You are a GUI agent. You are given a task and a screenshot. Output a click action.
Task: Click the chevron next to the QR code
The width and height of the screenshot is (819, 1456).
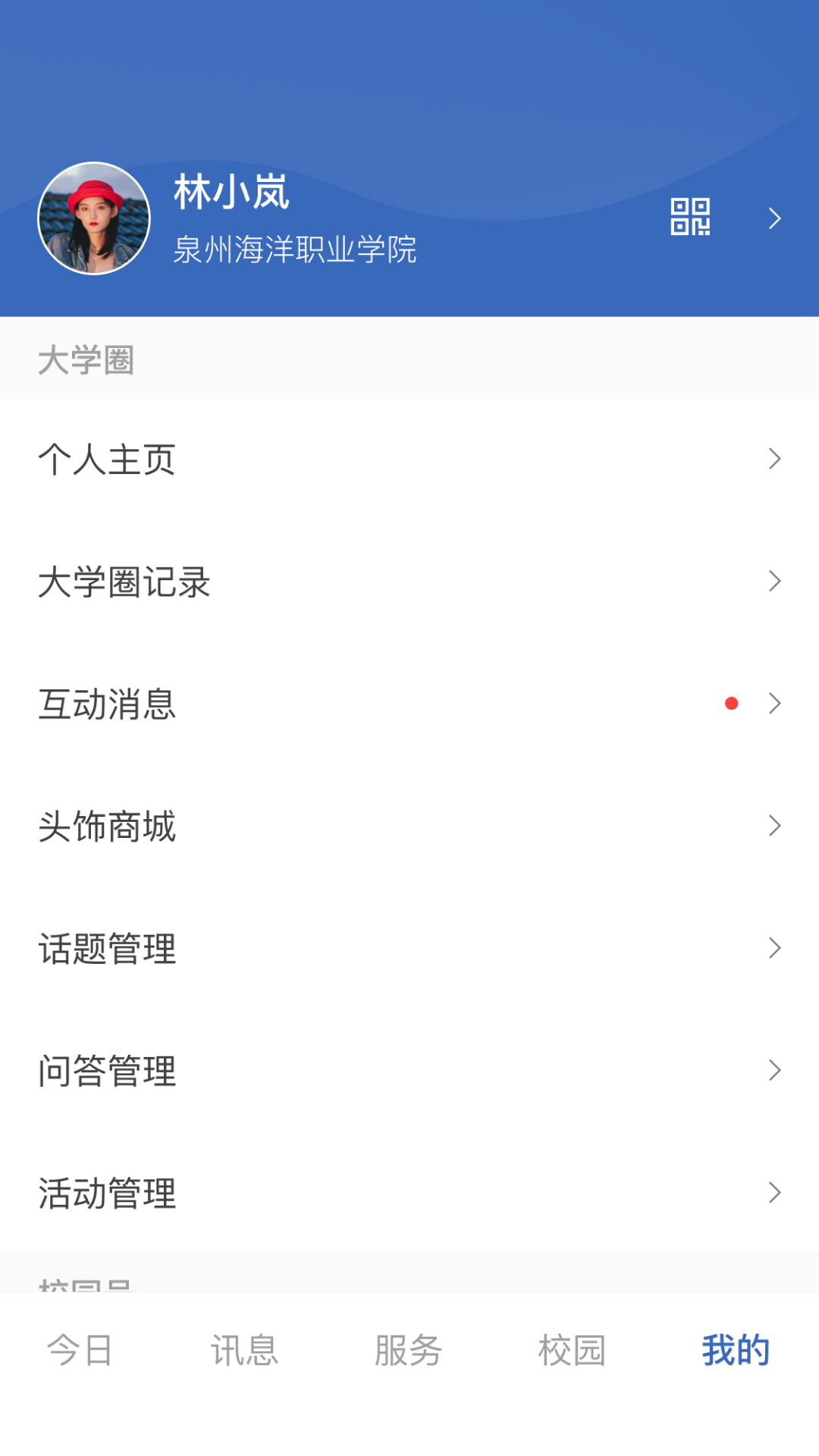coord(775,217)
